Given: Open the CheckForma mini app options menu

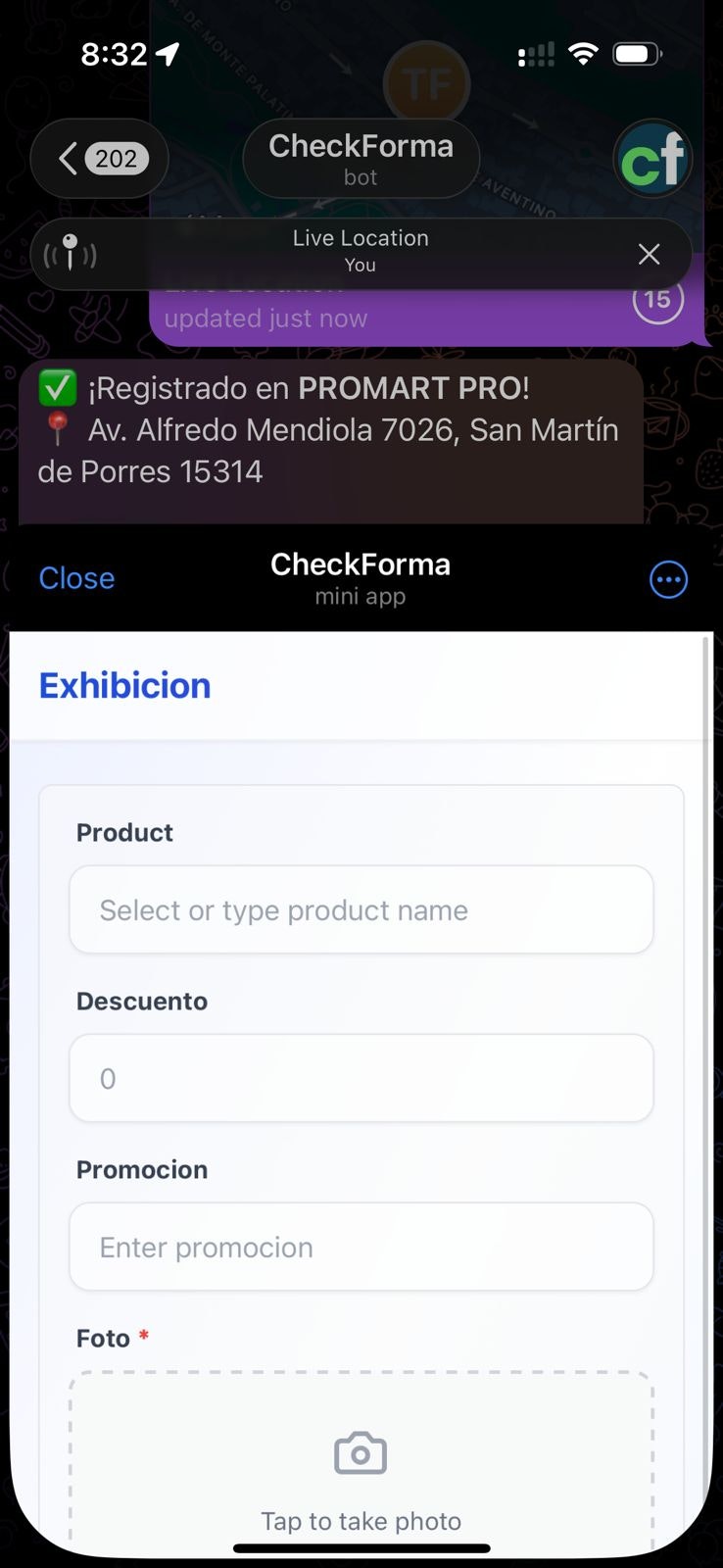Looking at the screenshot, I should tap(668, 579).
